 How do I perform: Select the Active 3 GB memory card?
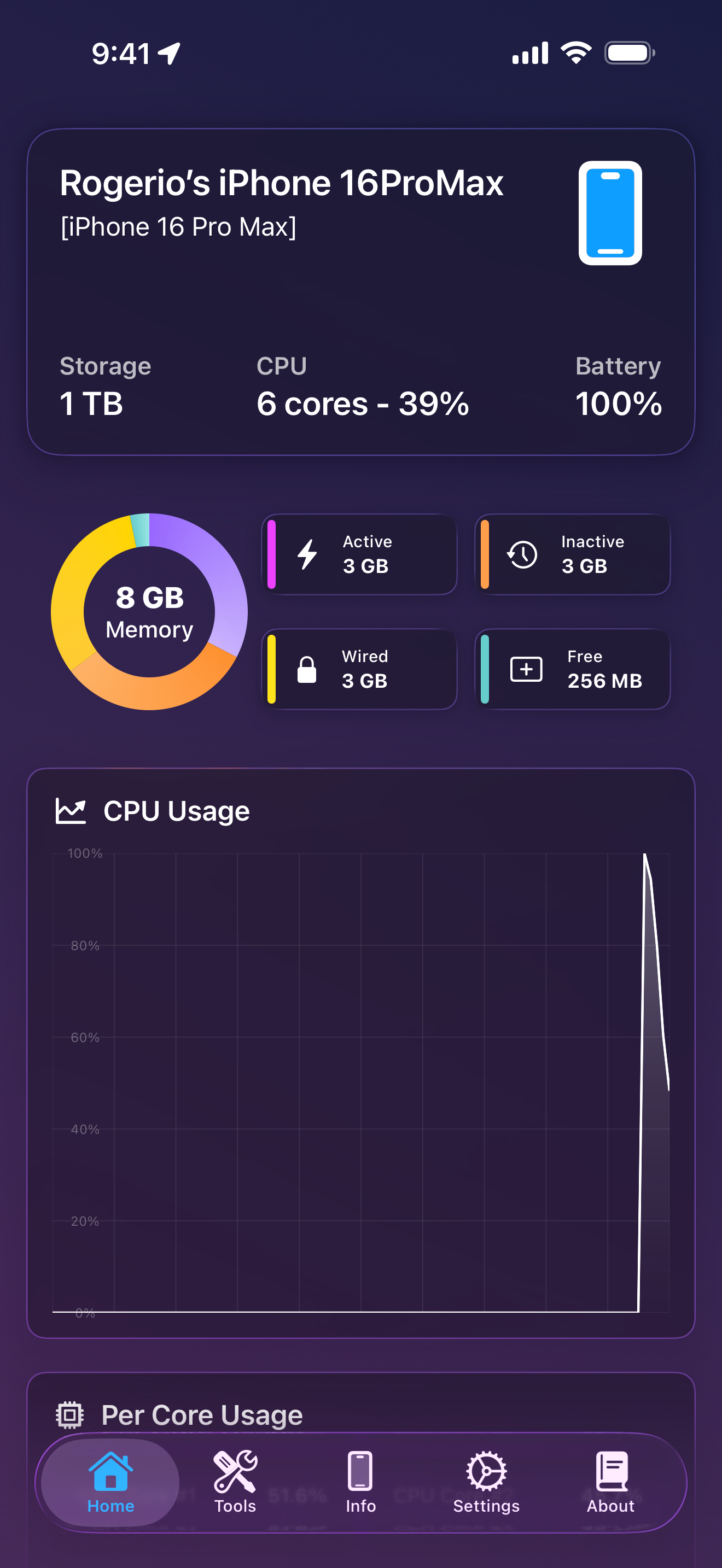[x=359, y=554]
